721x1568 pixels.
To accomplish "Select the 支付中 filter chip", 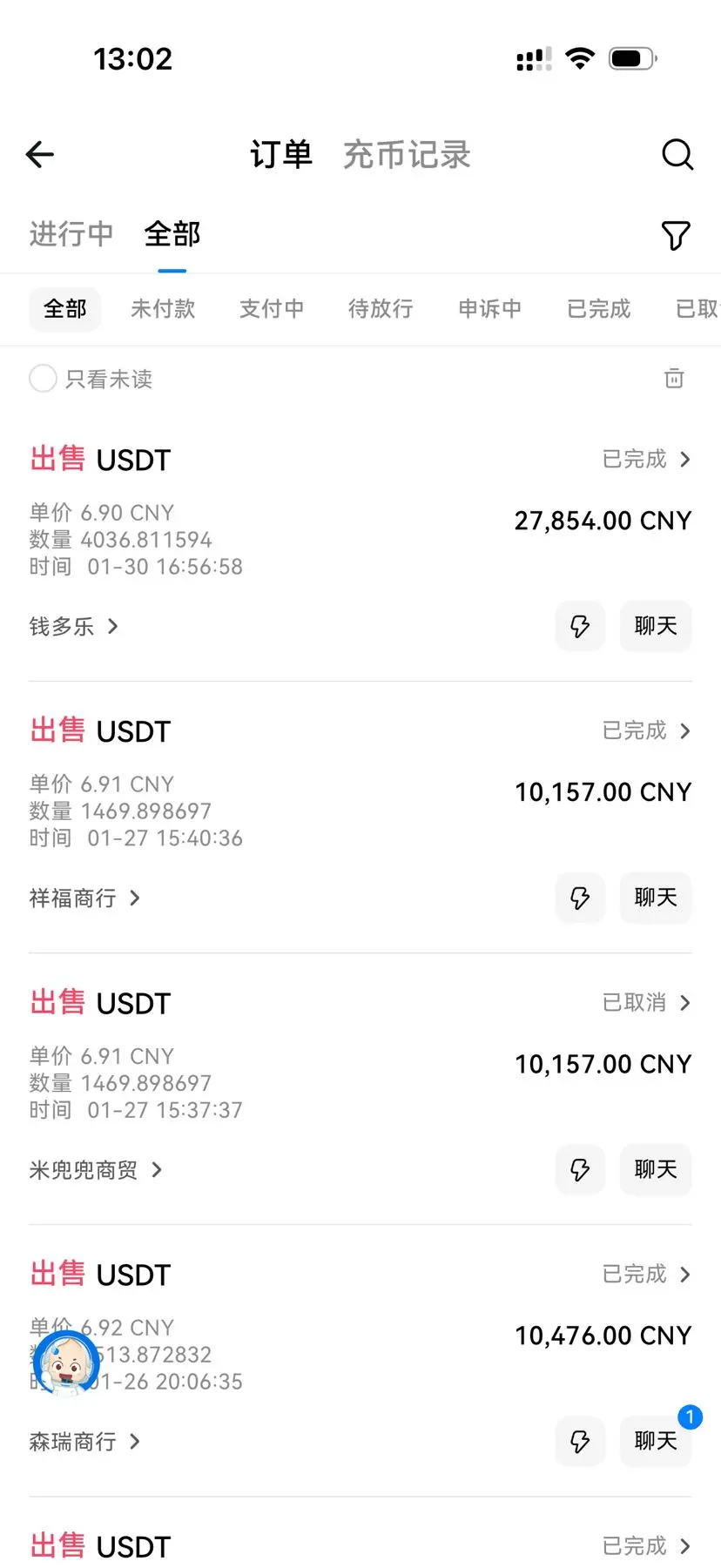I will 272,309.
